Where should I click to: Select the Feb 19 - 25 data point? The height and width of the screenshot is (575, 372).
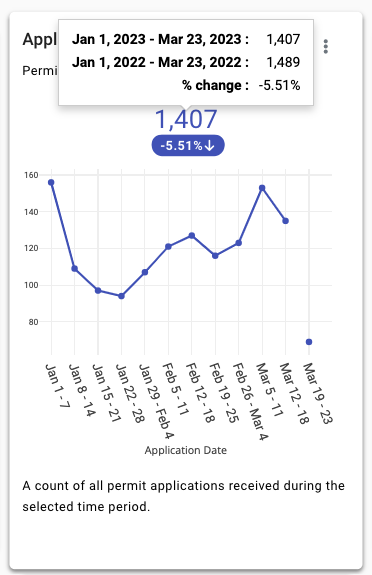(x=215, y=256)
